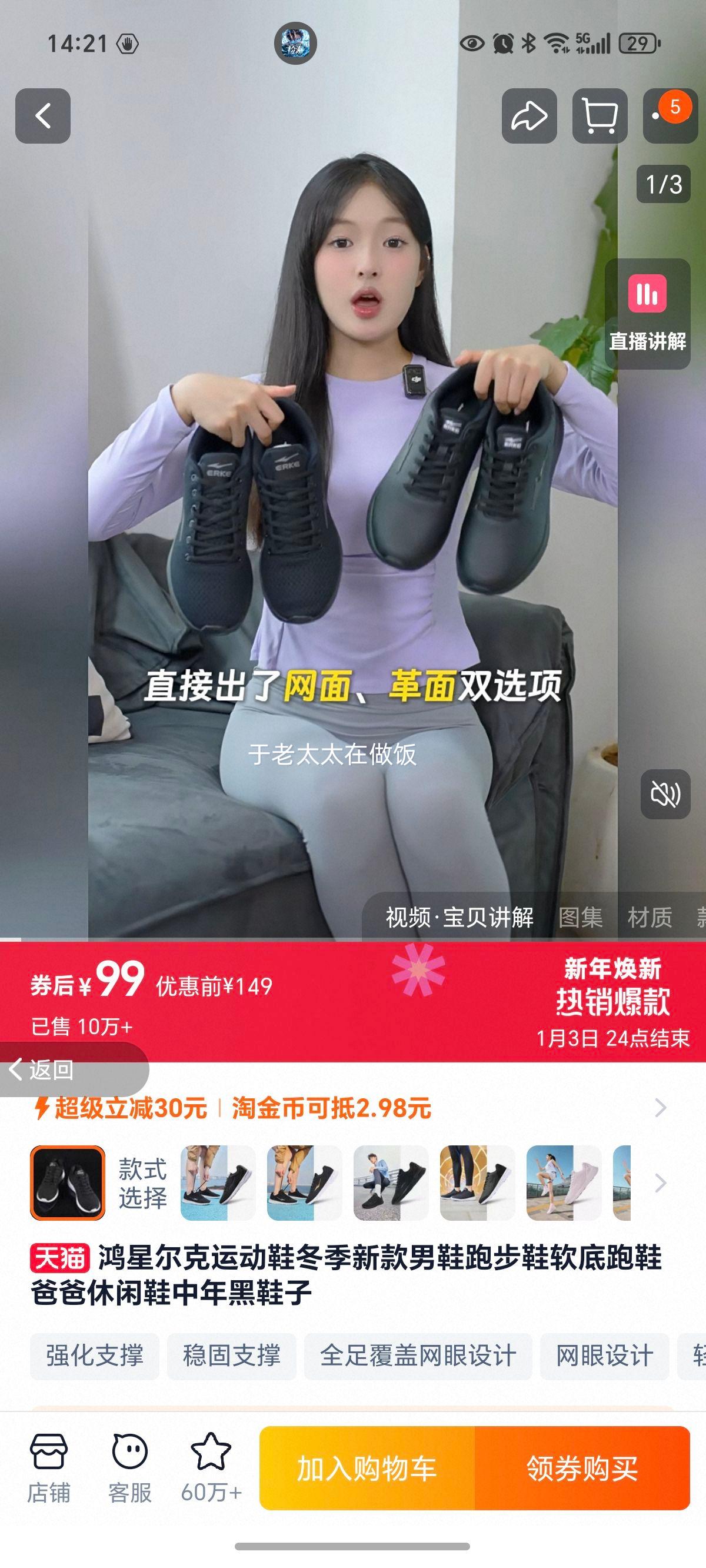
Task: Switch to the 材质 tab
Action: click(x=652, y=919)
